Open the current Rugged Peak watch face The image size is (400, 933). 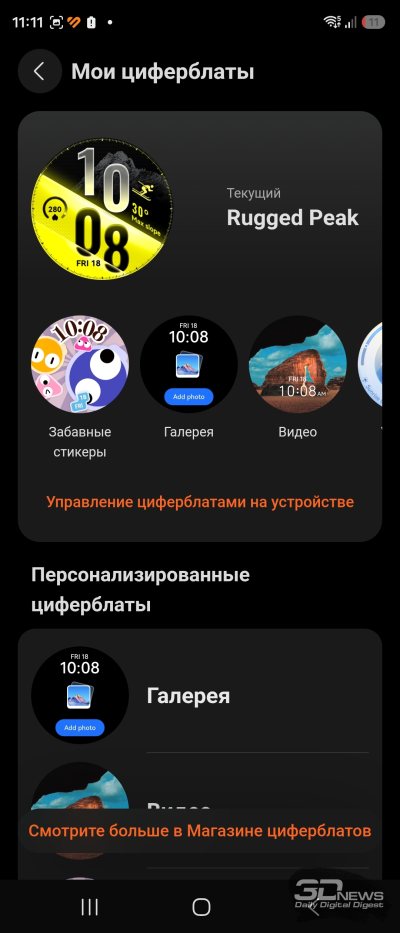pos(101,210)
